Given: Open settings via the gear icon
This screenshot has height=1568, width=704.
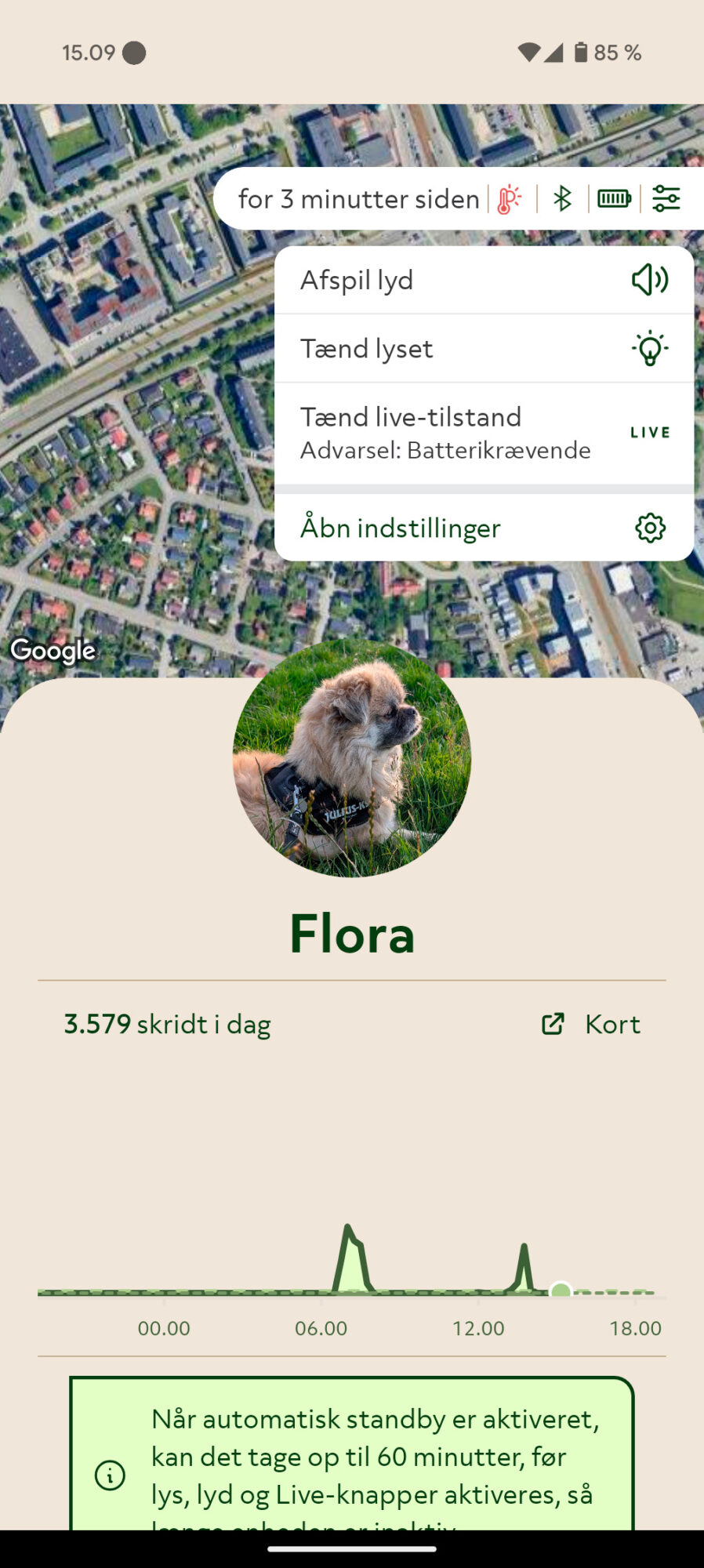Looking at the screenshot, I should (649, 528).
